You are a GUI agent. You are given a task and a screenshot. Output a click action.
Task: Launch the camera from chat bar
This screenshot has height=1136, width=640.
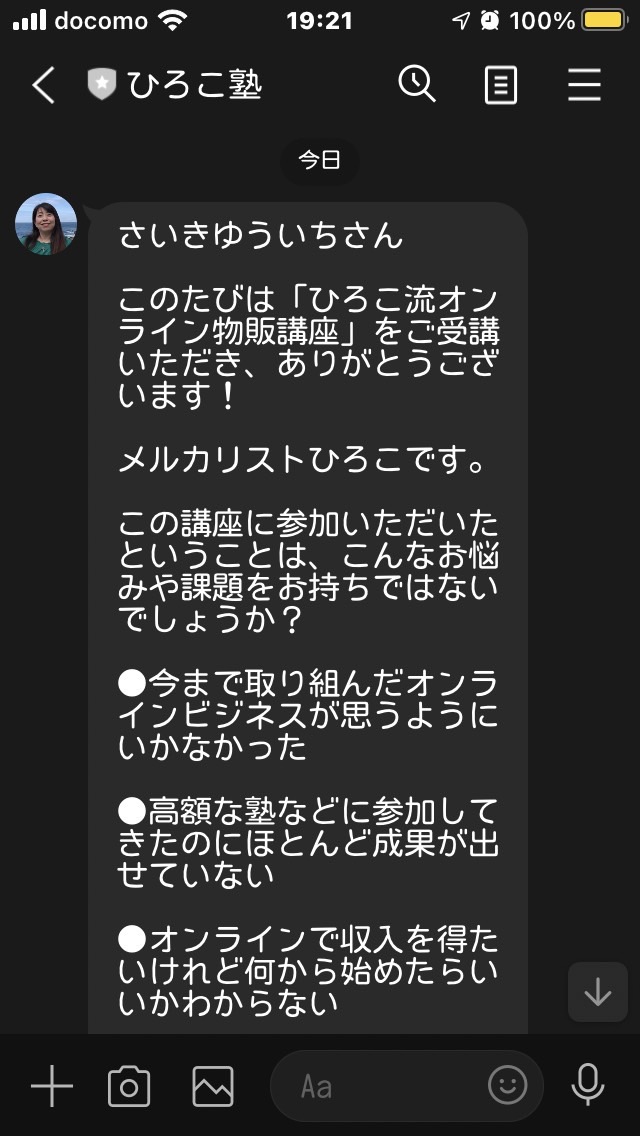129,1087
